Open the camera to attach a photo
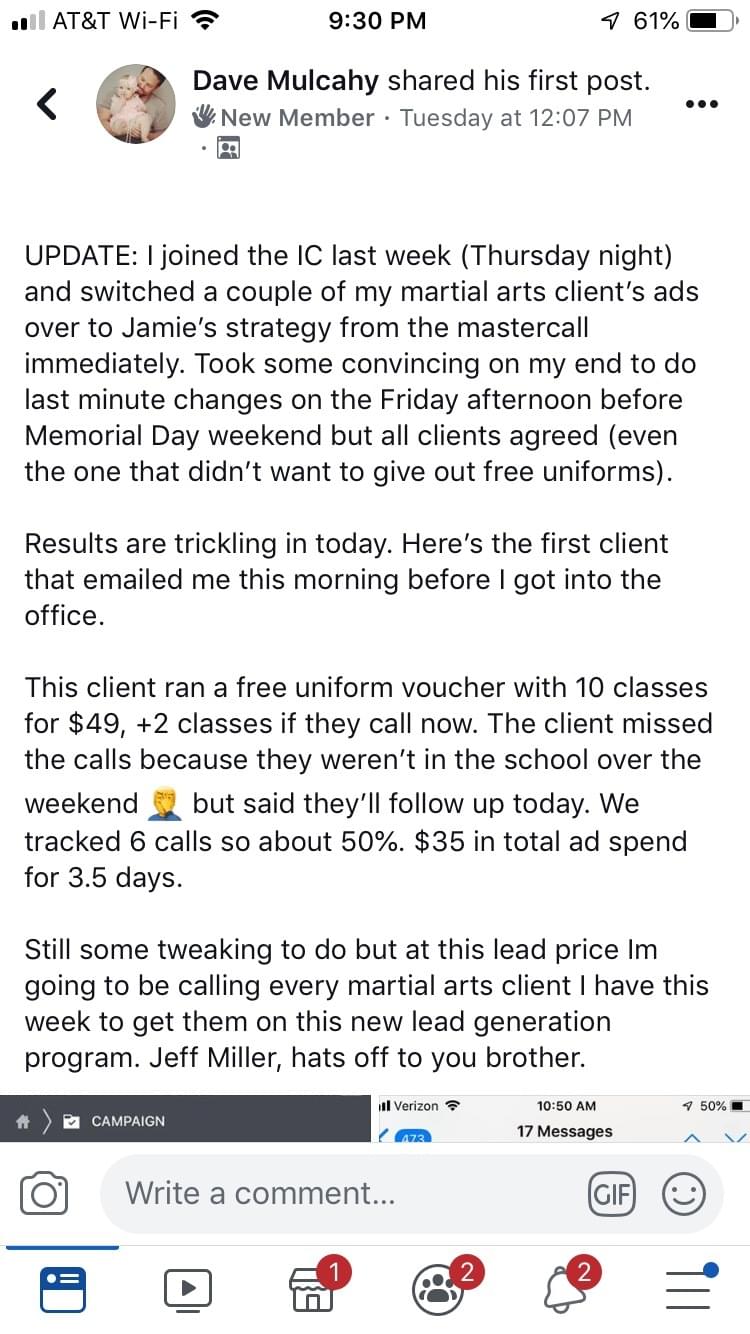The width and height of the screenshot is (750, 1334). [x=45, y=1194]
